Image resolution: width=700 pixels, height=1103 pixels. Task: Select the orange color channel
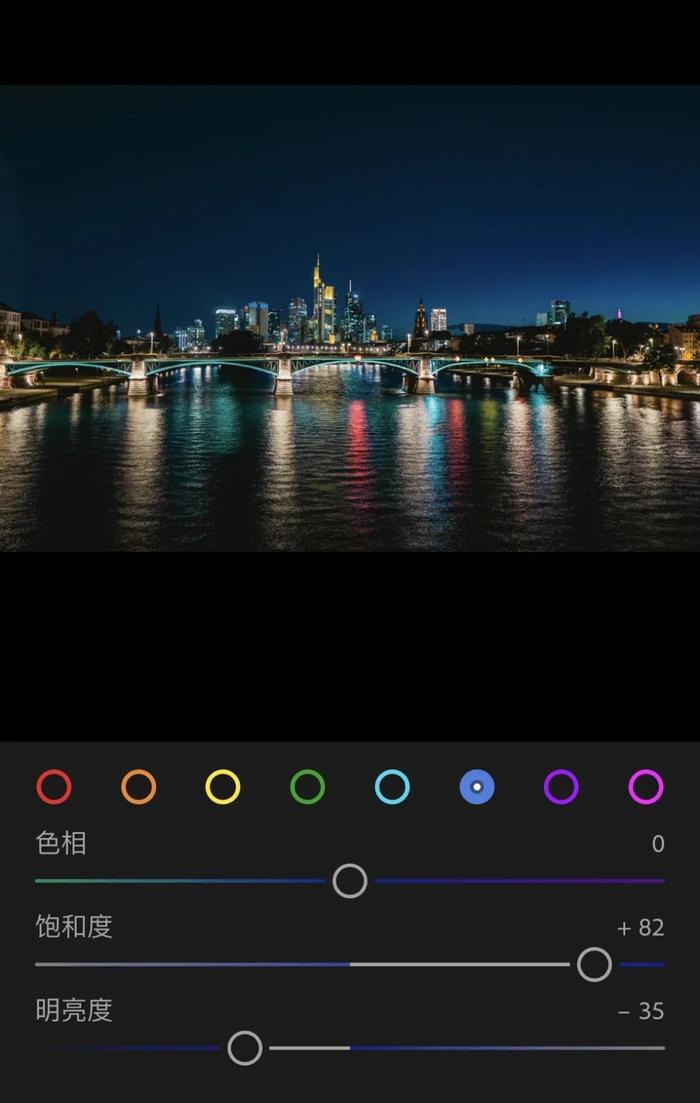coord(139,787)
